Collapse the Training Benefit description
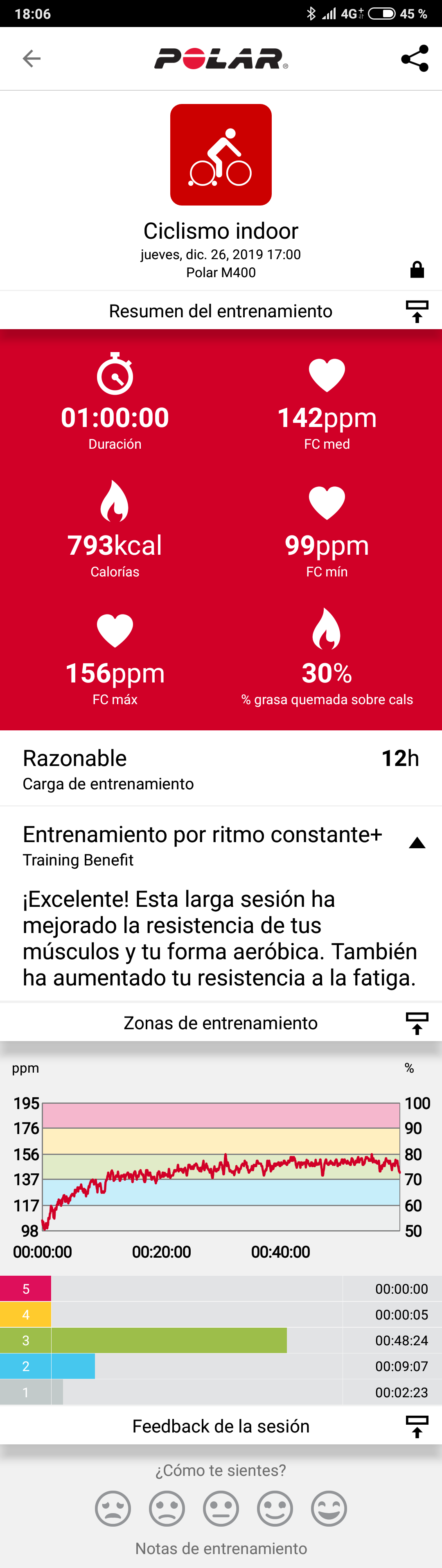This screenshot has height=1568, width=442. click(x=417, y=843)
